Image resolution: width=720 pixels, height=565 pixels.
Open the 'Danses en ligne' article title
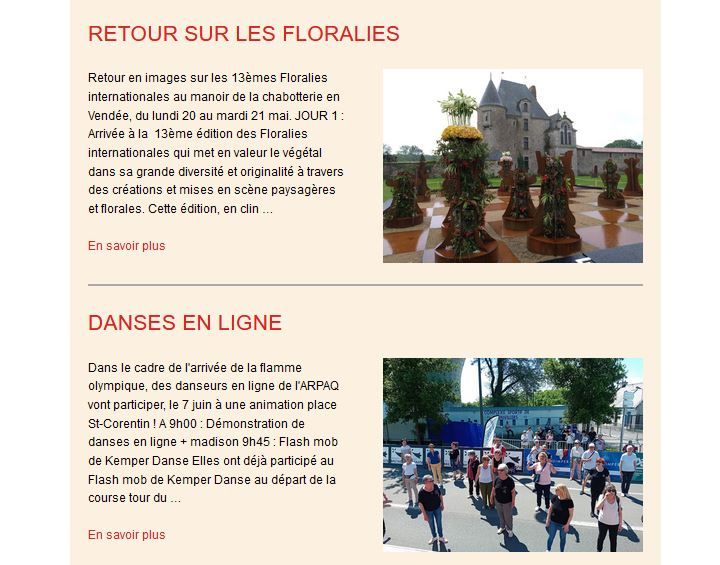pyautogui.click(x=185, y=323)
